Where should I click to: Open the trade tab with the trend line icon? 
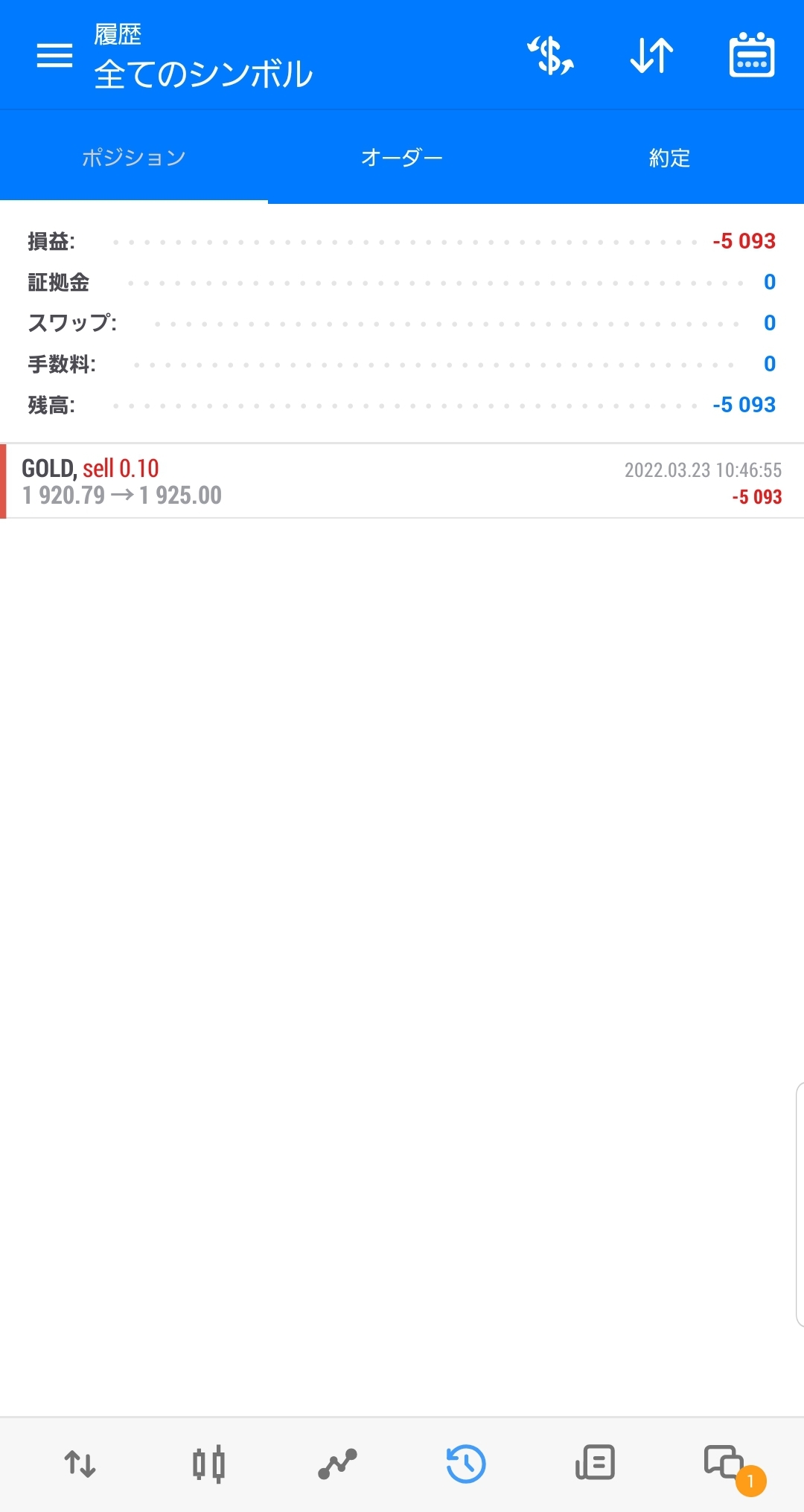click(337, 1464)
